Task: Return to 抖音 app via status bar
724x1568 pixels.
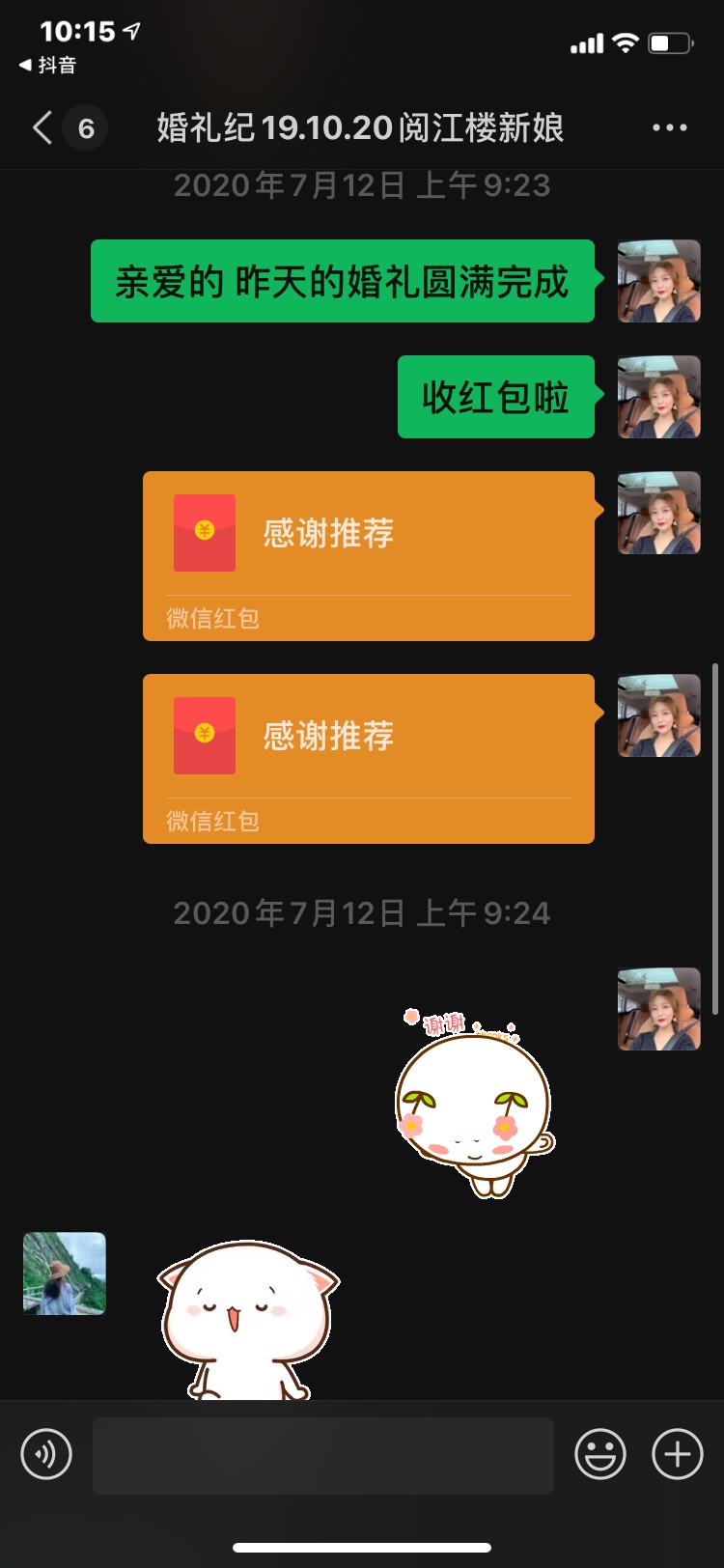Action: (47, 65)
